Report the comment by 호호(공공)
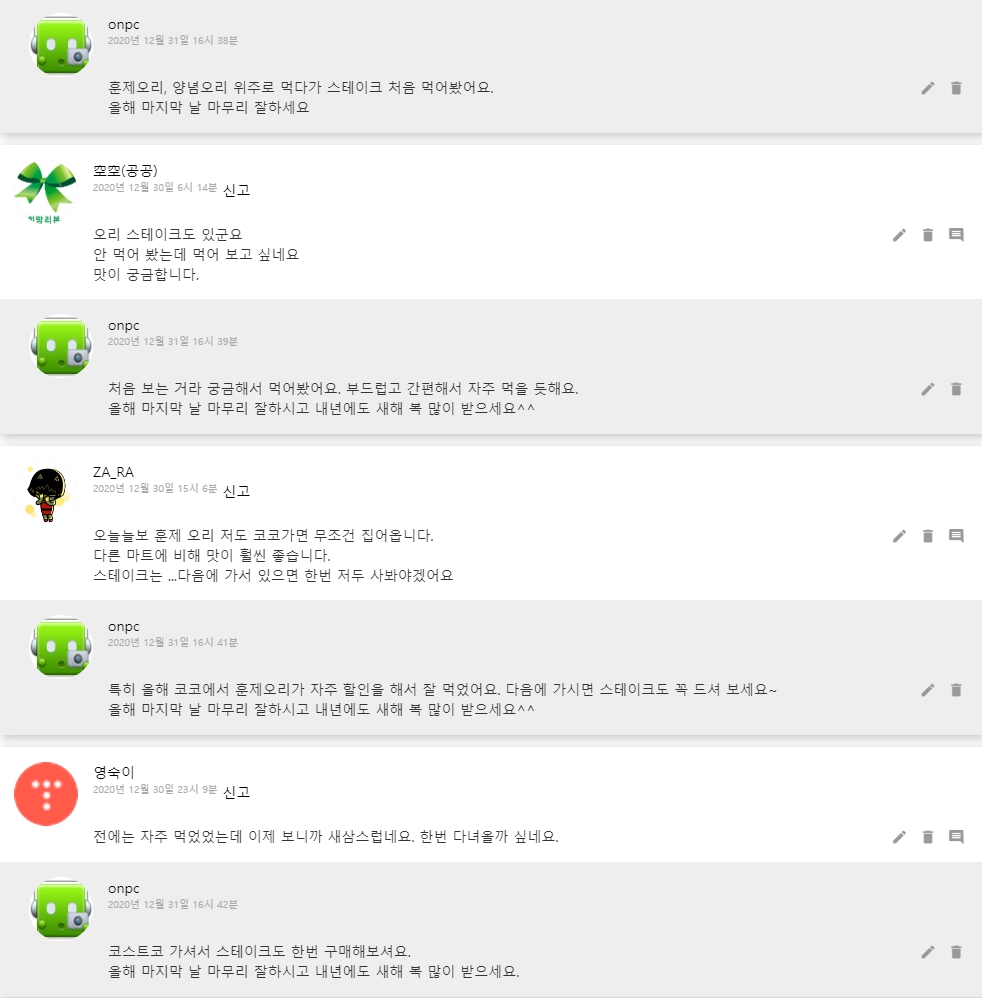The image size is (982, 998). click(x=236, y=189)
